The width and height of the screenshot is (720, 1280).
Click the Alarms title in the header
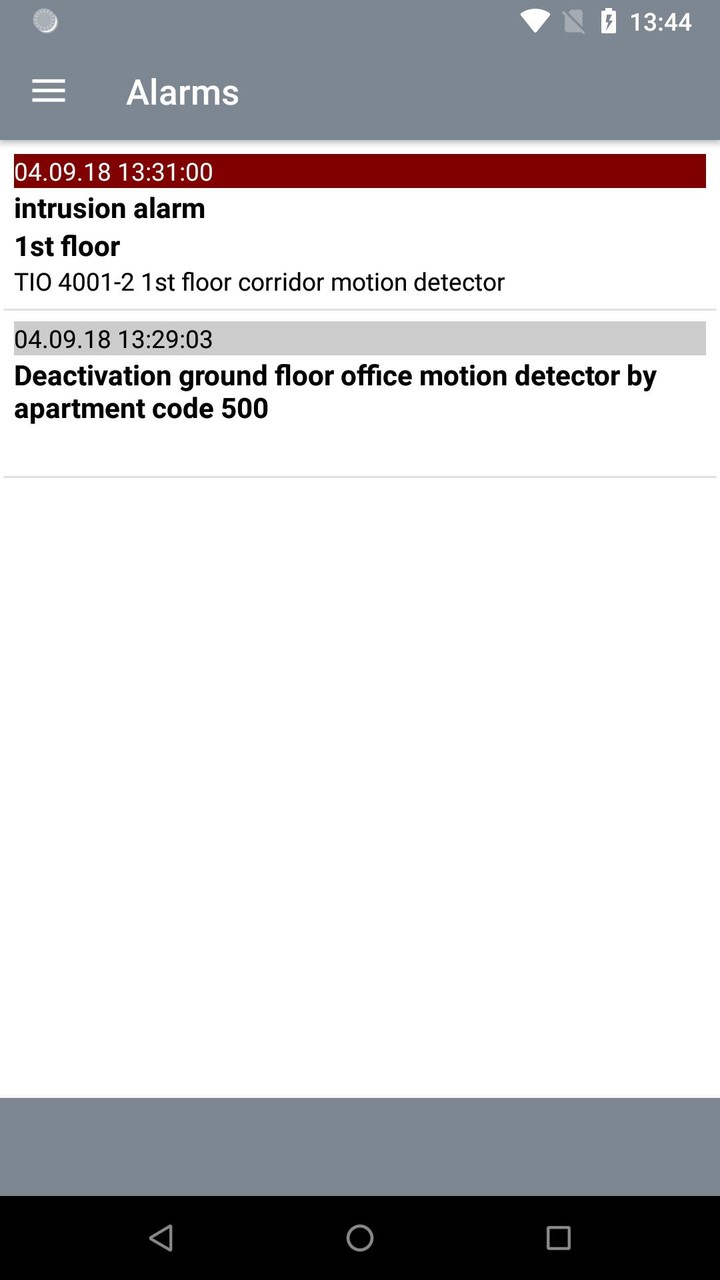click(183, 91)
